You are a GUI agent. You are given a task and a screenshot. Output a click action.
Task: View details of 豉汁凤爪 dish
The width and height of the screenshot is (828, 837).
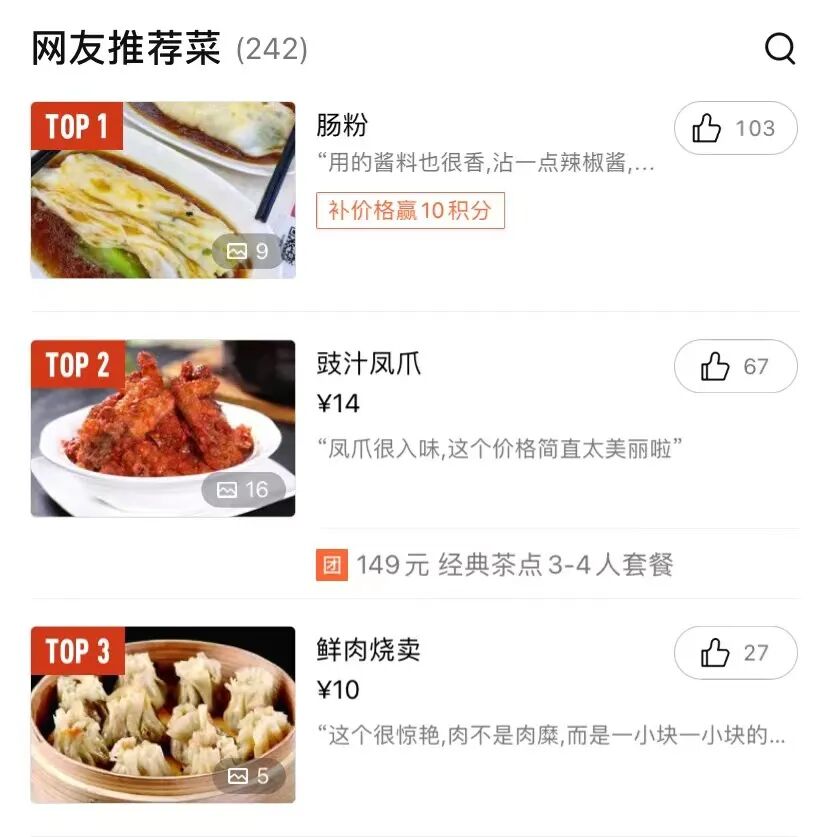[x=369, y=365]
